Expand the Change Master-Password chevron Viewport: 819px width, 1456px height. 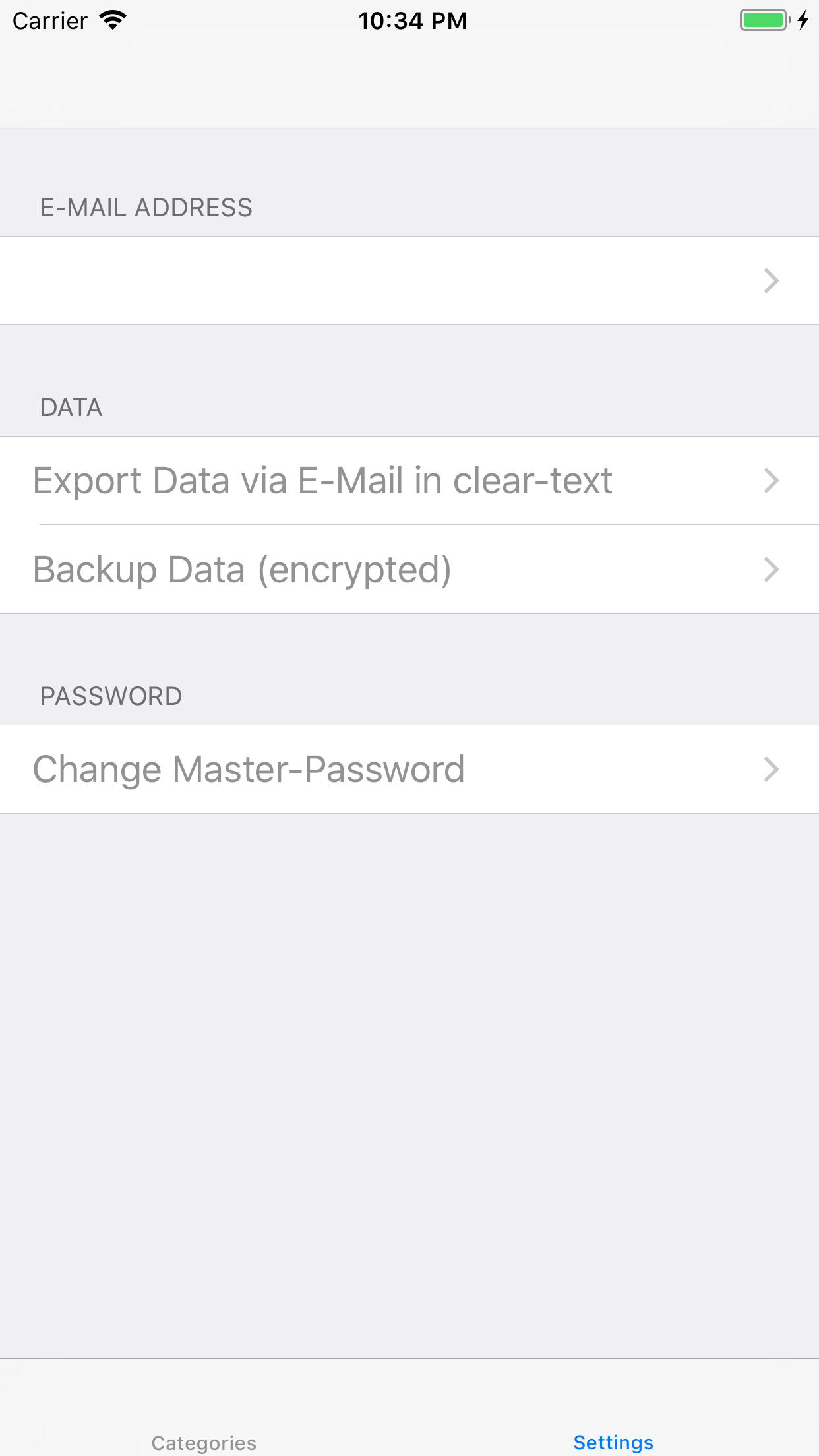pyautogui.click(x=771, y=769)
